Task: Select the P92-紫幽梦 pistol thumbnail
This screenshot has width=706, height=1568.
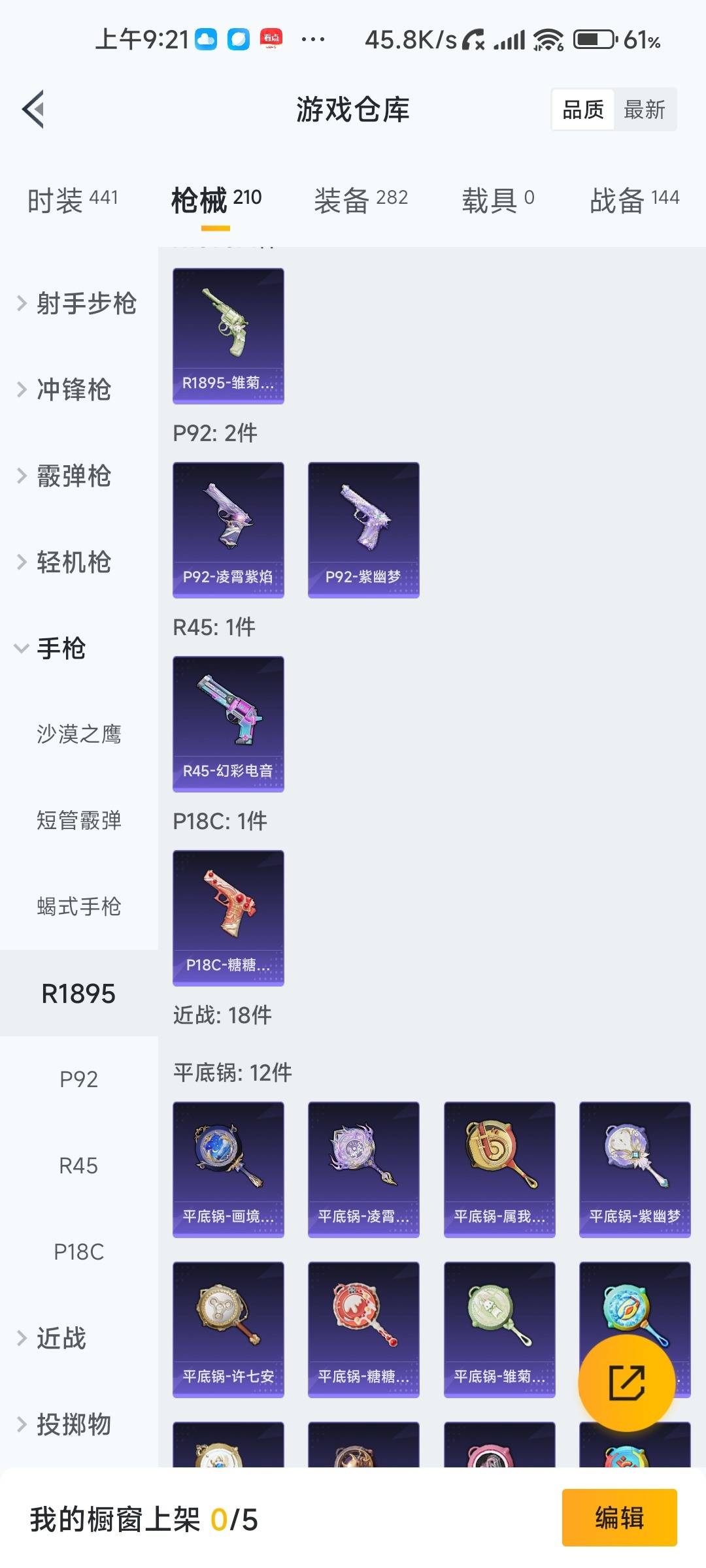Action: 363,529
